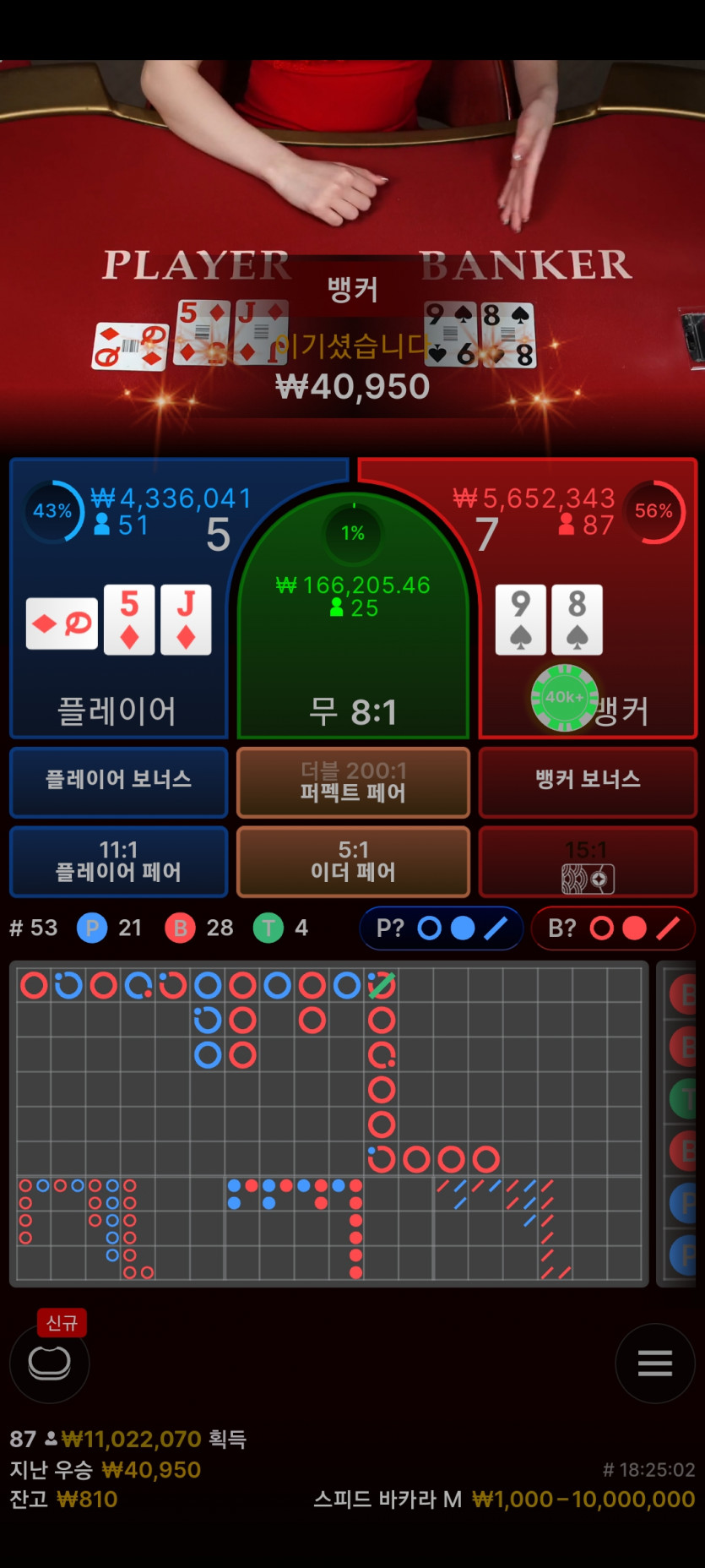Bet on 15:1 banker pair
Viewport: 705px width, 1568px height.
[x=588, y=860]
